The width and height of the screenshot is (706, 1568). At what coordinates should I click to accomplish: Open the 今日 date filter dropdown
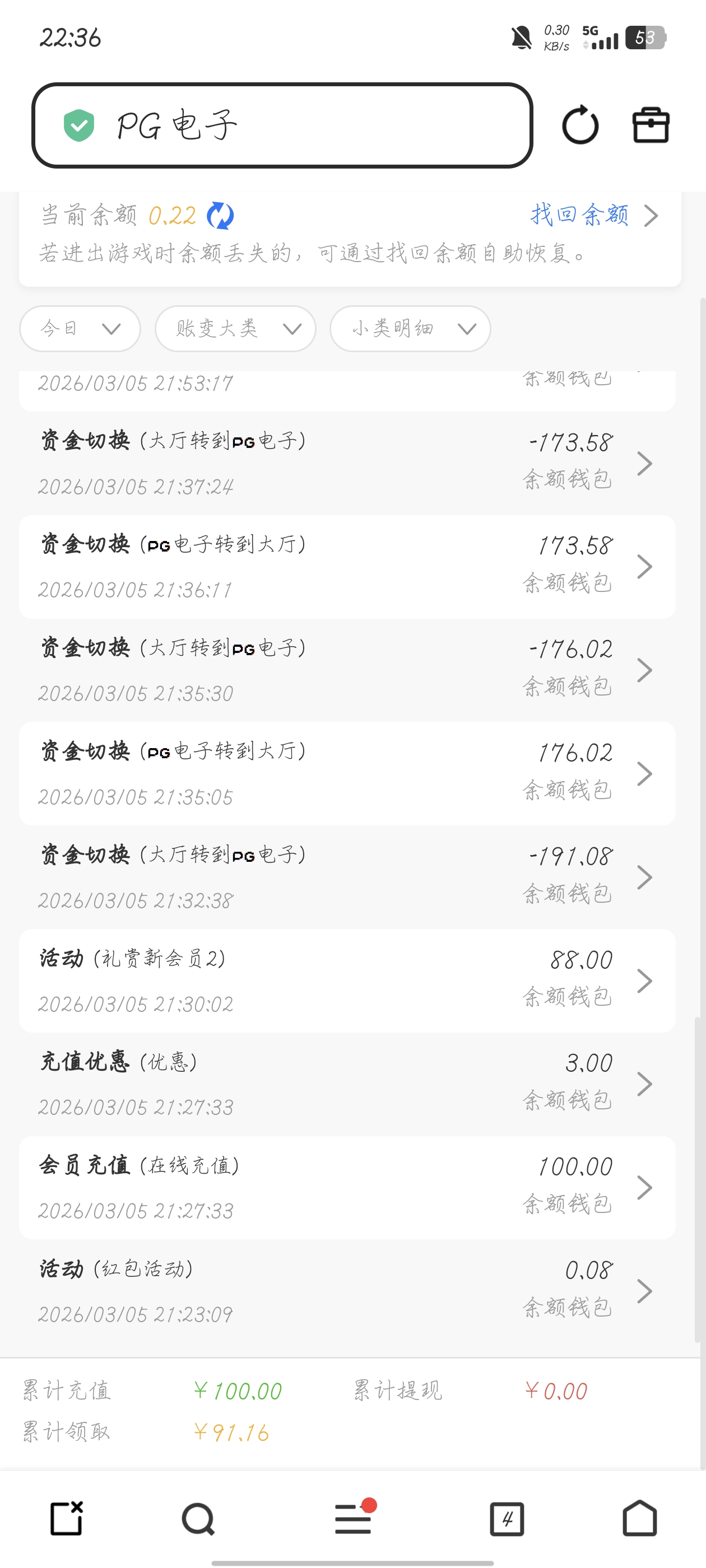click(79, 329)
